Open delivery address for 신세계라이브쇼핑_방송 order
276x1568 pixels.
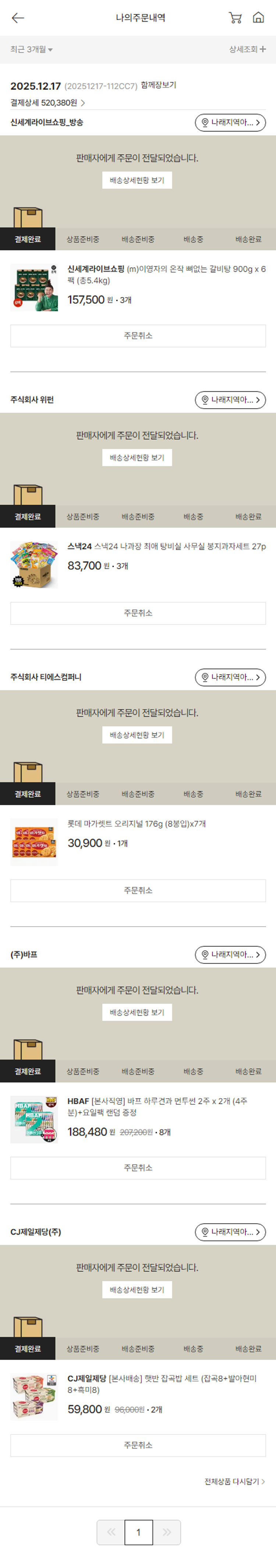click(x=230, y=122)
